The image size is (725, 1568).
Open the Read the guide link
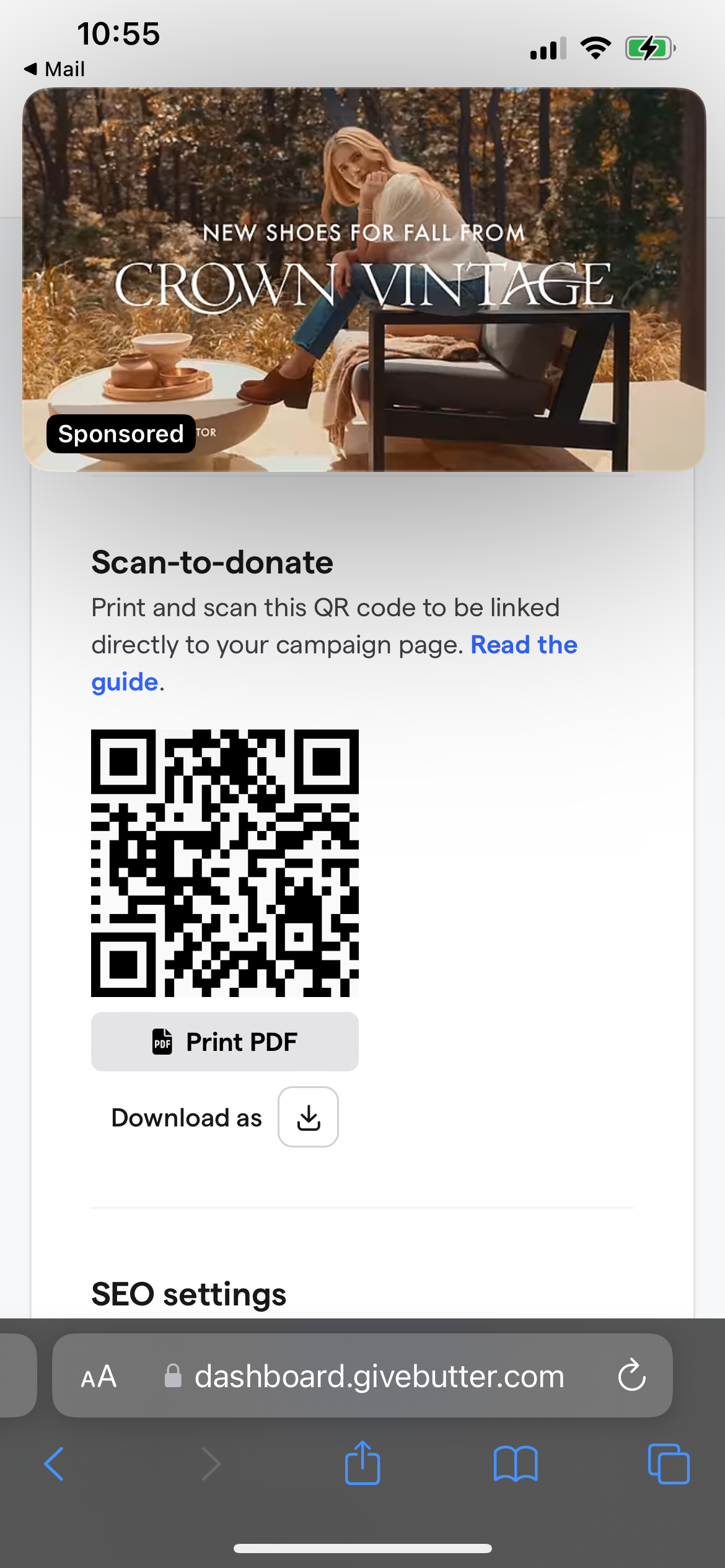(524, 645)
